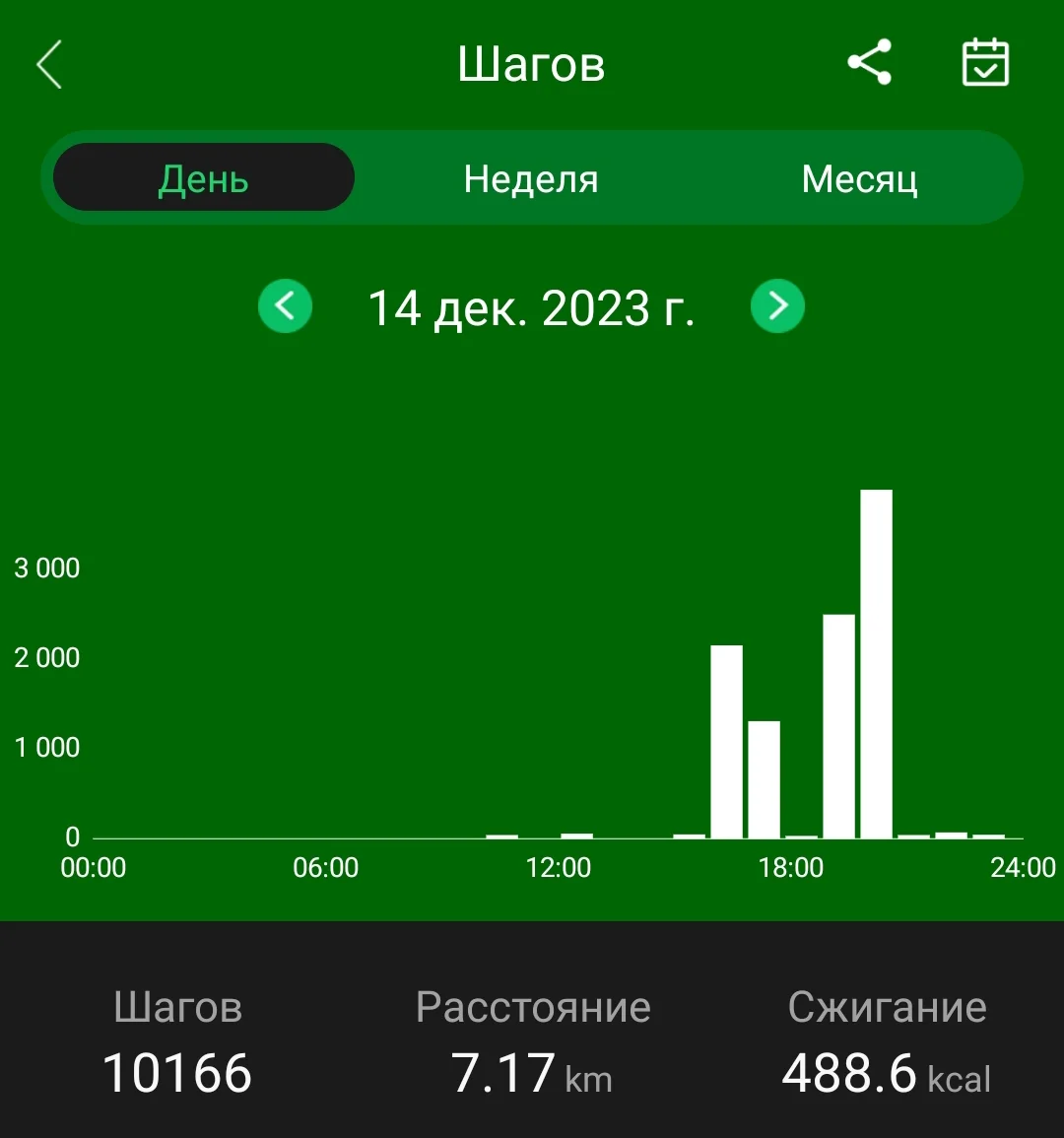Advance to the next day with right arrow
The width and height of the screenshot is (1064, 1138).
tap(777, 306)
